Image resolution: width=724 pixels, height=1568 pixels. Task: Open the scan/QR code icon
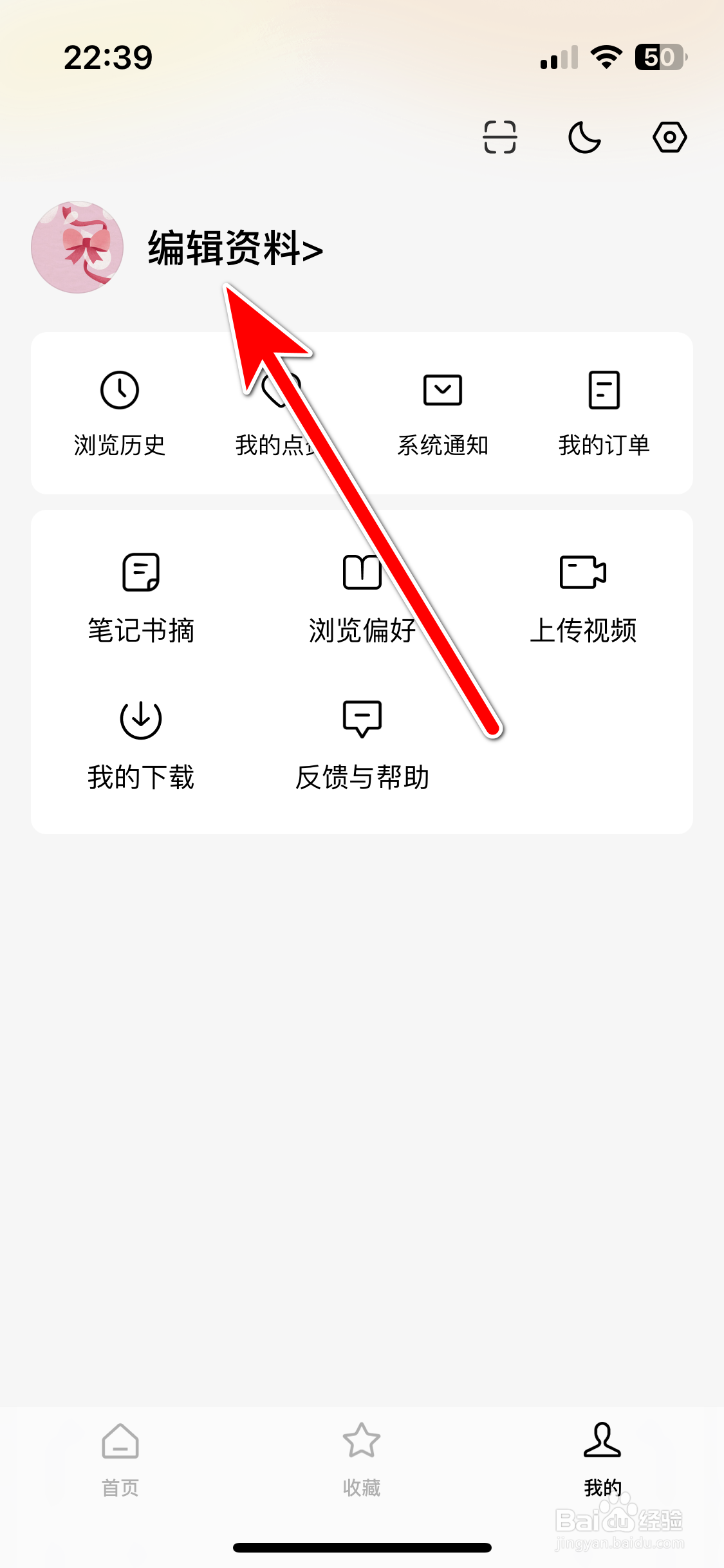[501, 136]
